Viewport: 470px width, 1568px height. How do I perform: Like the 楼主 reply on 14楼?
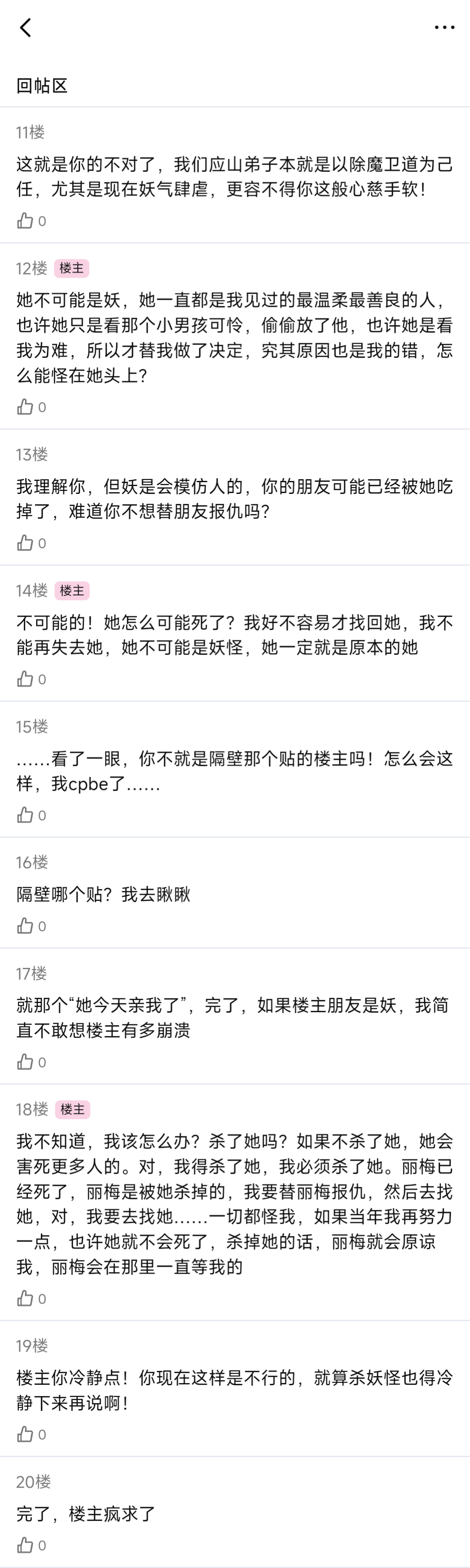(25, 679)
